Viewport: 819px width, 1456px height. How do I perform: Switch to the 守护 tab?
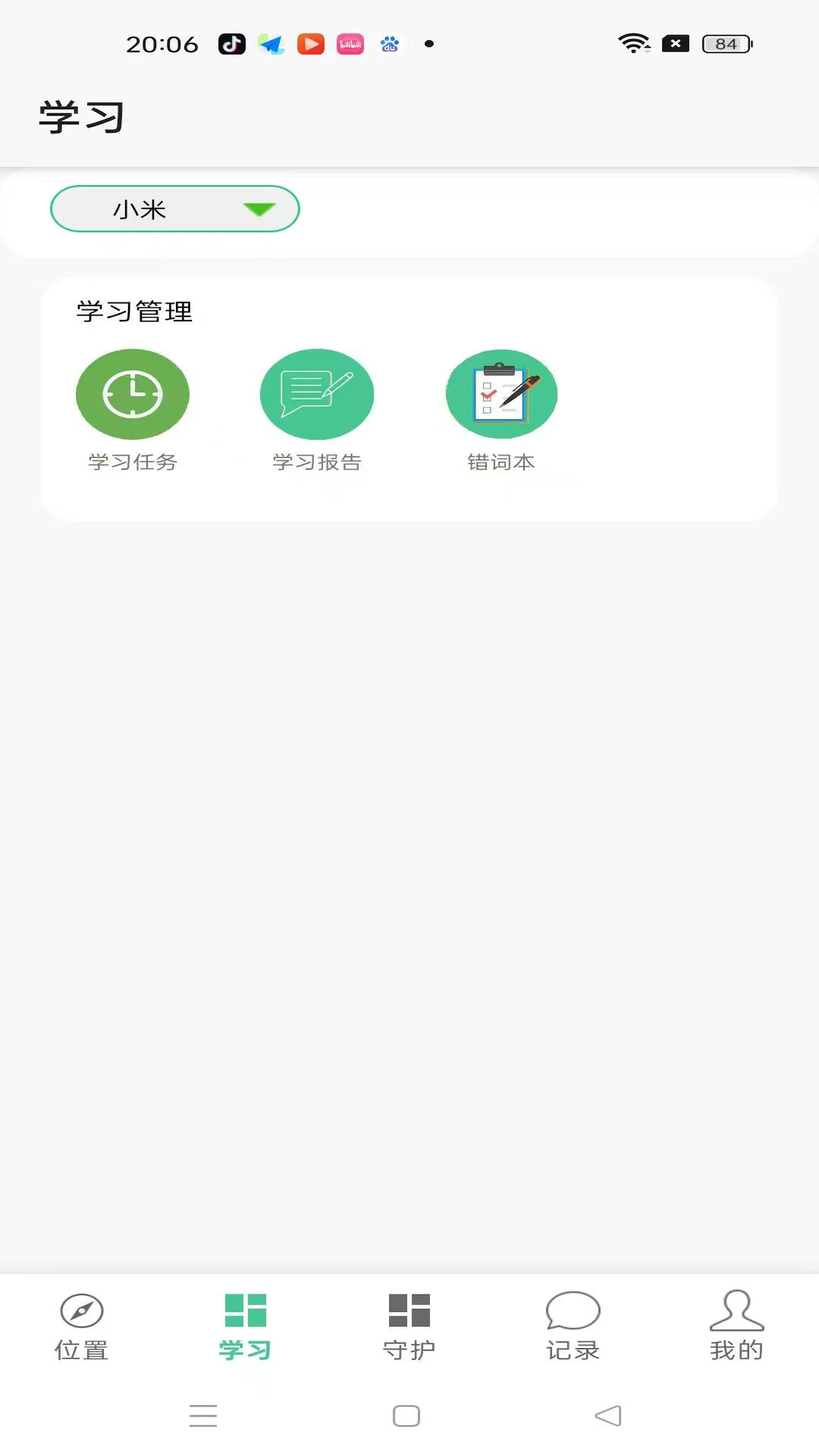409,1326
